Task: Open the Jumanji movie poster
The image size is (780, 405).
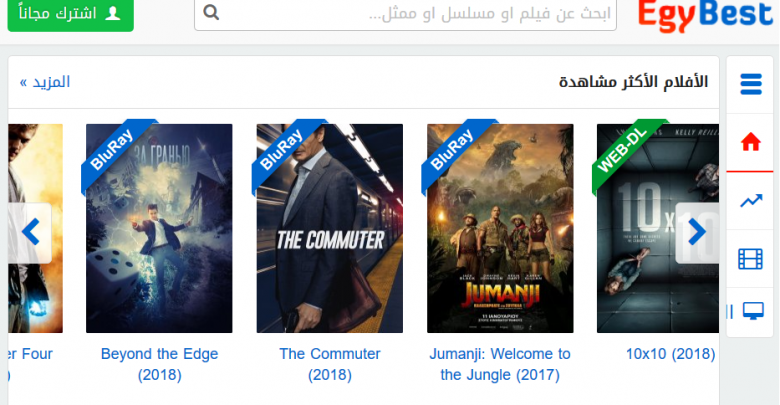Action: pos(500,228)
